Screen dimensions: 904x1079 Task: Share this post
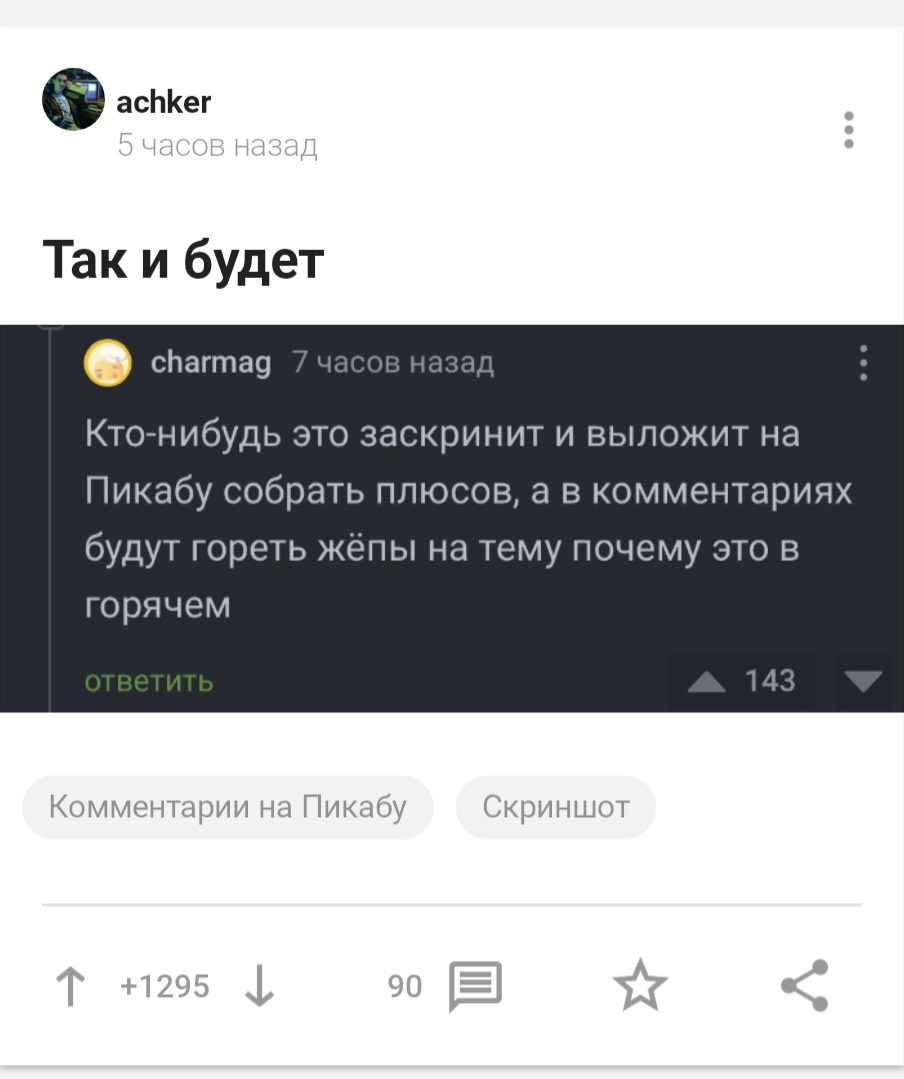point(805,986)
